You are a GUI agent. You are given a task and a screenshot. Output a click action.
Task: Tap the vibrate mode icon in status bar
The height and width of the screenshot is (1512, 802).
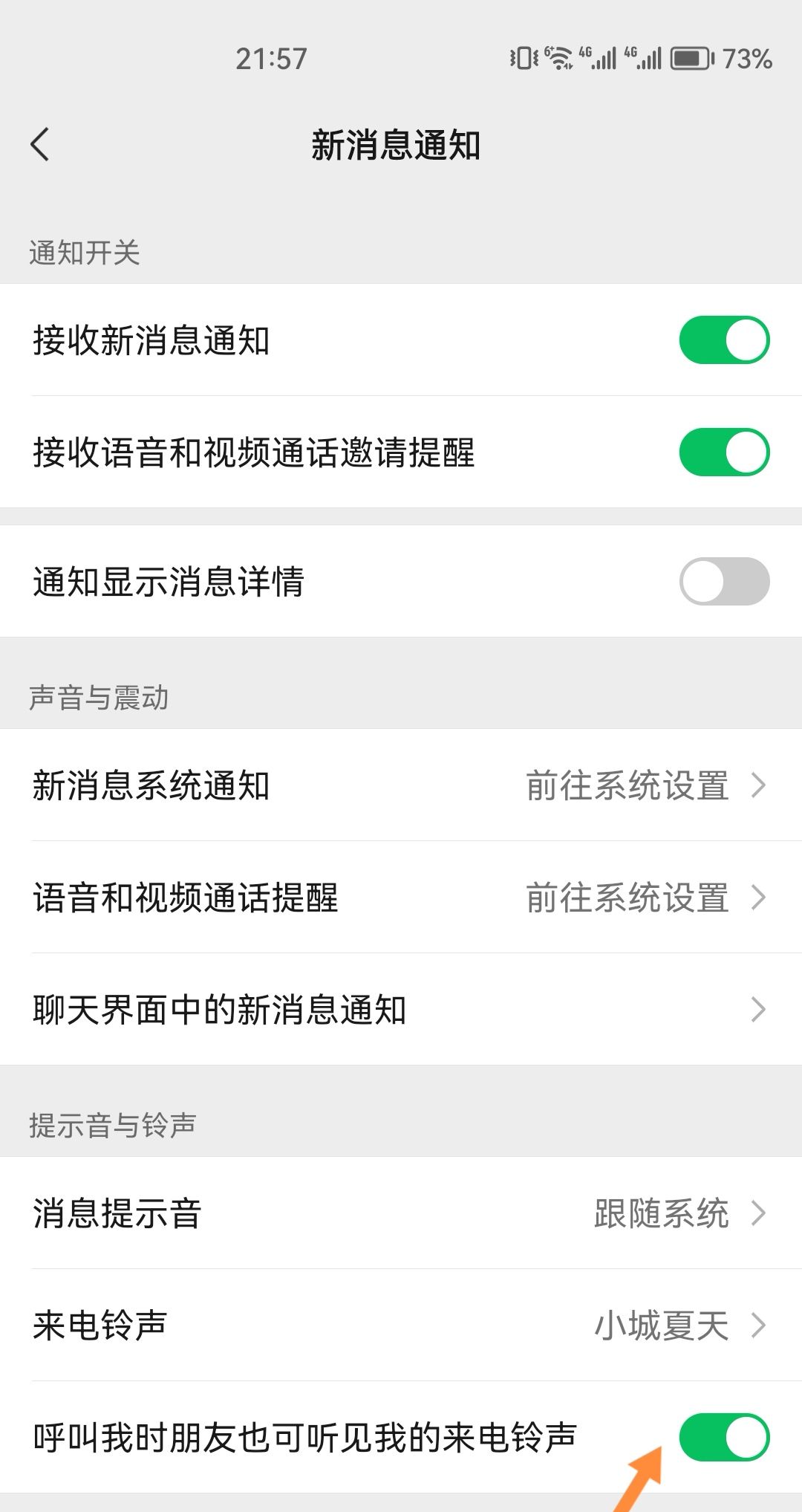522,58
